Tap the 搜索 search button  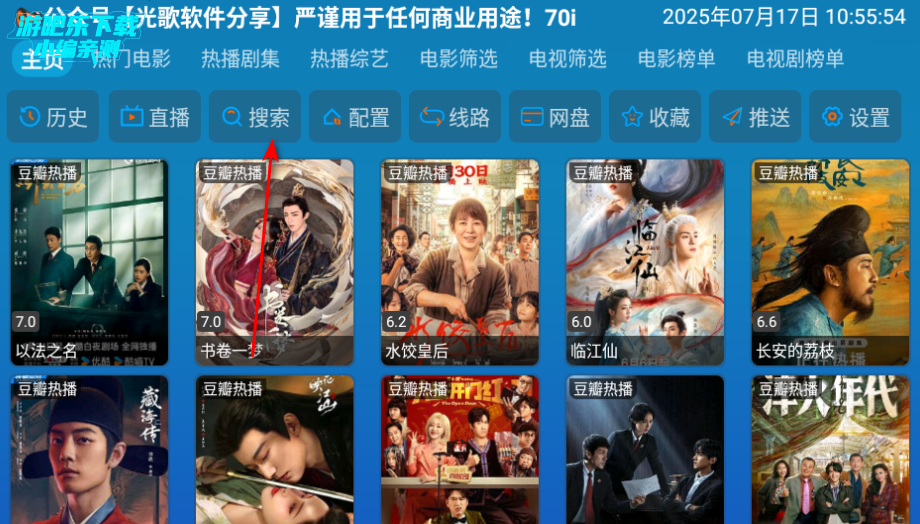click(255, 118)
